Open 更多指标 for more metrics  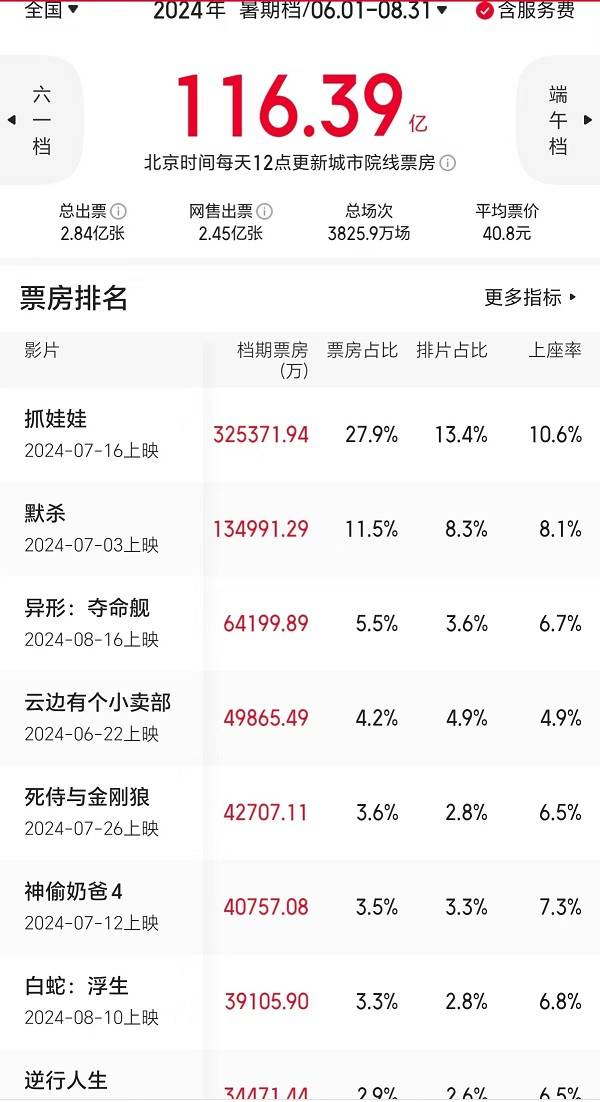tap(530, 297)
